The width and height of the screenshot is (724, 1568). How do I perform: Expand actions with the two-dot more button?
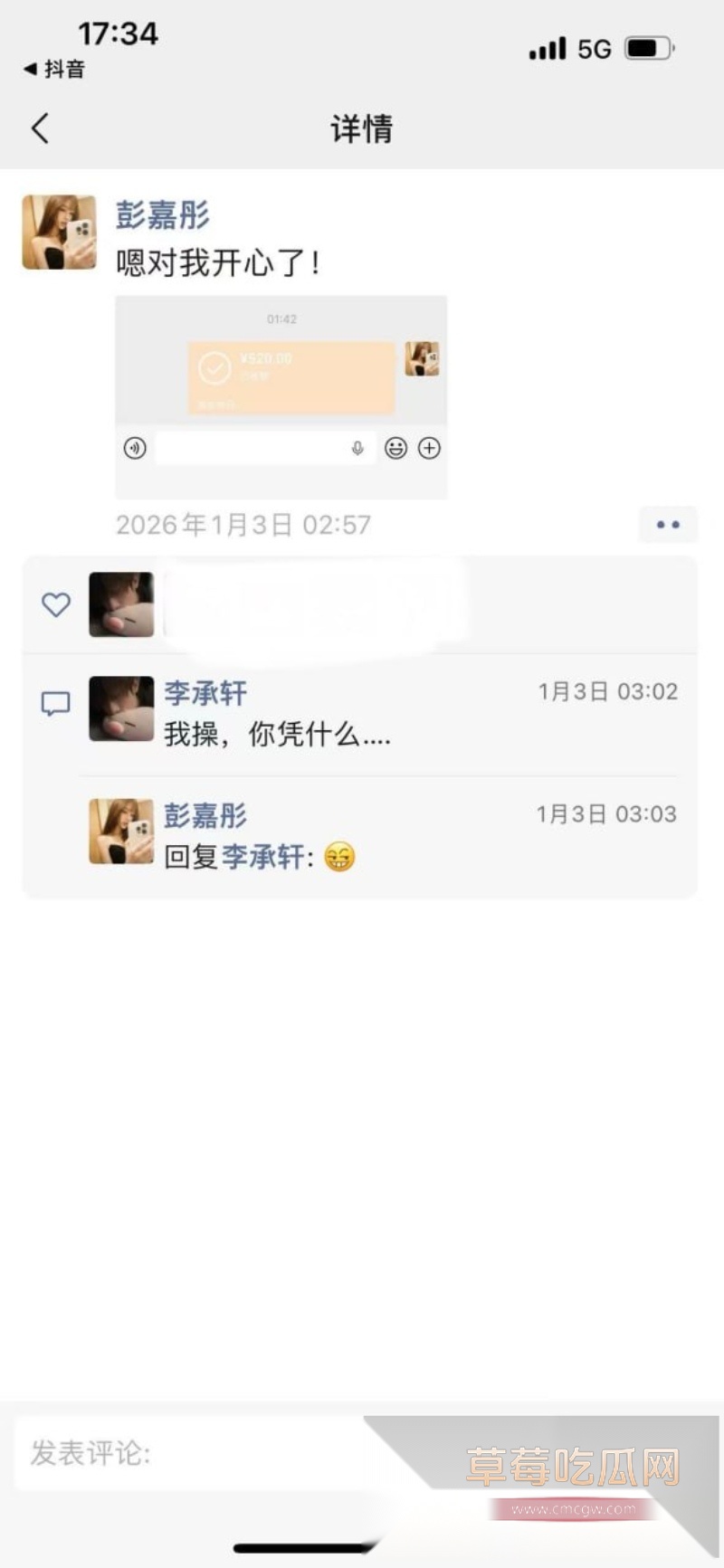coord(668,524)
